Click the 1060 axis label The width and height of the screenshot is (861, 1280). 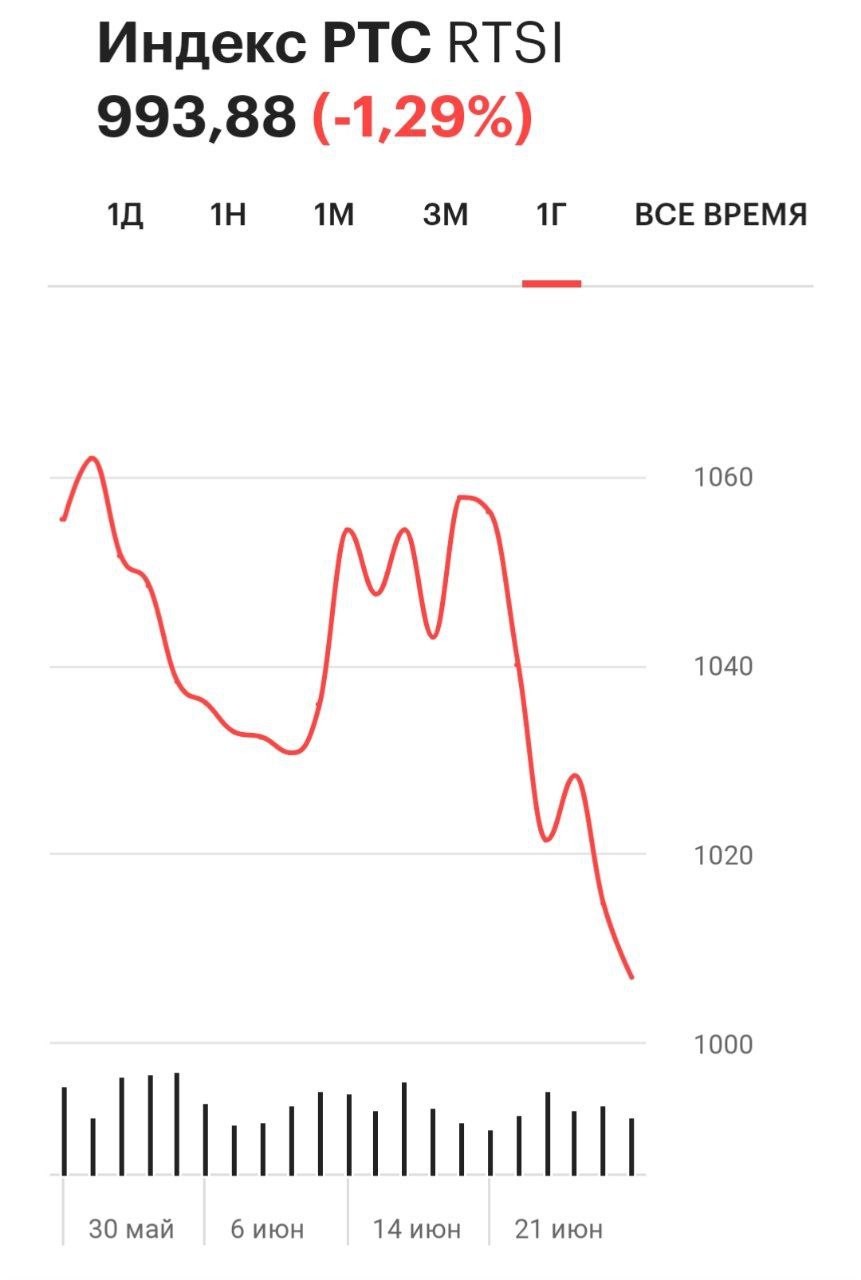pos(722,478)
